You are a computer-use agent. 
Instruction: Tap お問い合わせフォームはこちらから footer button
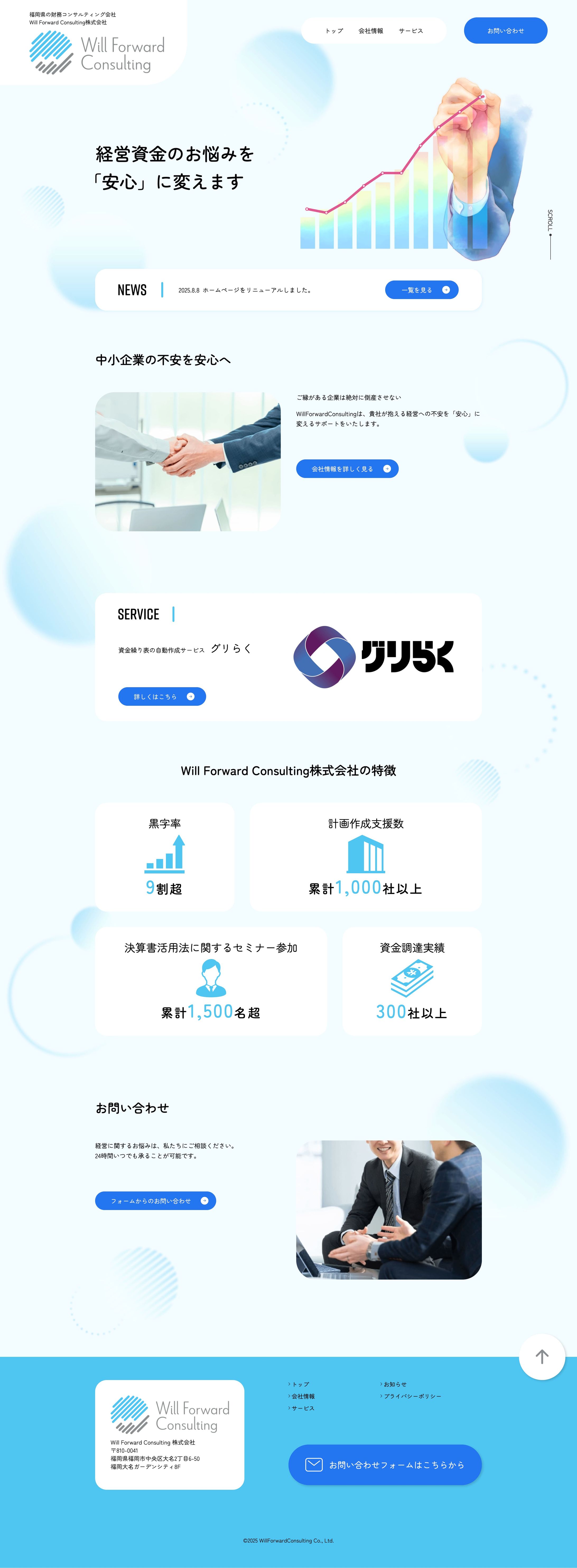coord(384,1465)
